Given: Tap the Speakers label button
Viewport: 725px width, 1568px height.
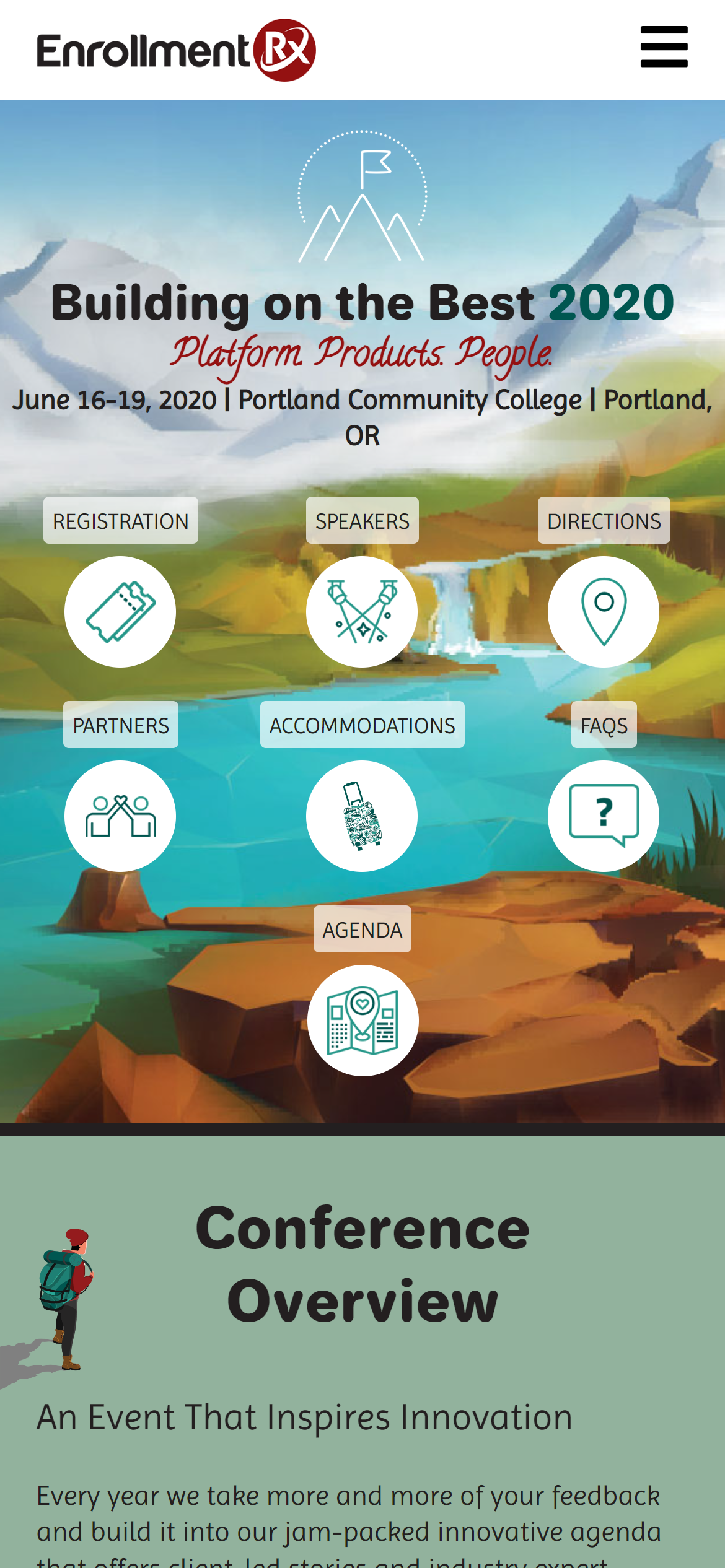Looking at the screenshot, I should tap(362, 521).
